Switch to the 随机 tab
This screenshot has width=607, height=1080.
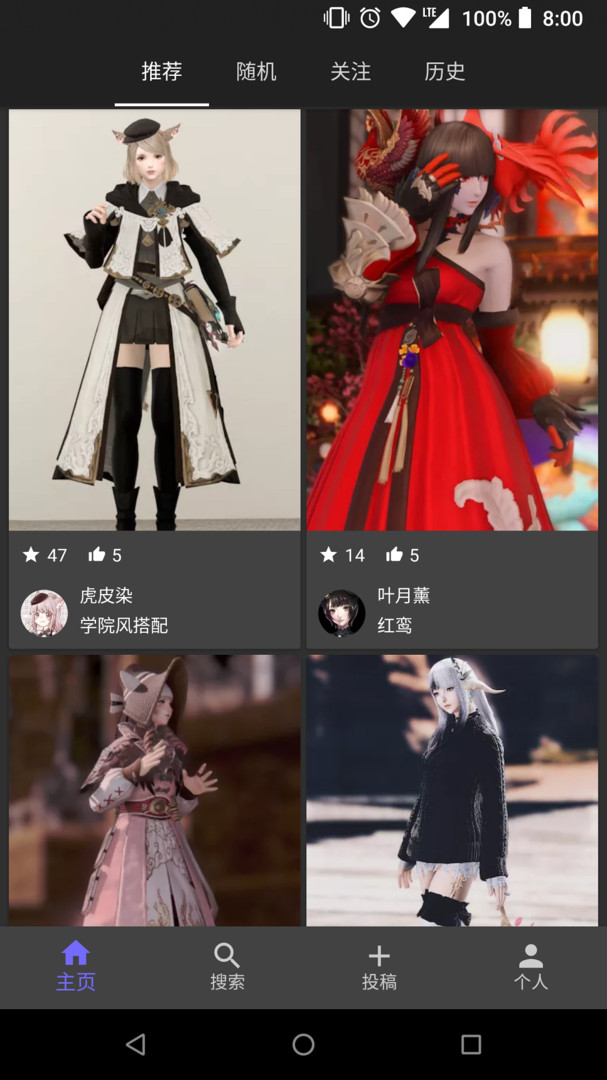pyautogui.click(x=256, y=72)
